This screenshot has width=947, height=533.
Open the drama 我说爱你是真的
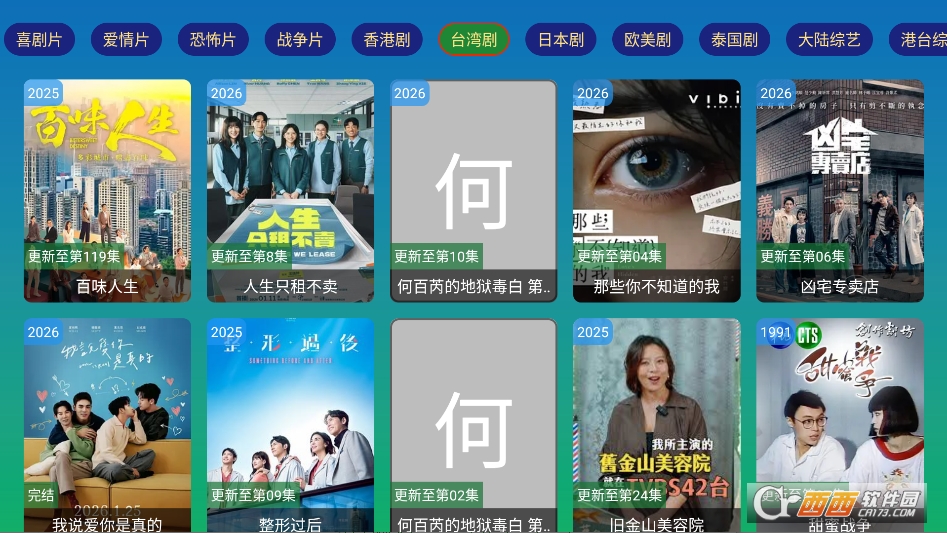click(107, 425)
